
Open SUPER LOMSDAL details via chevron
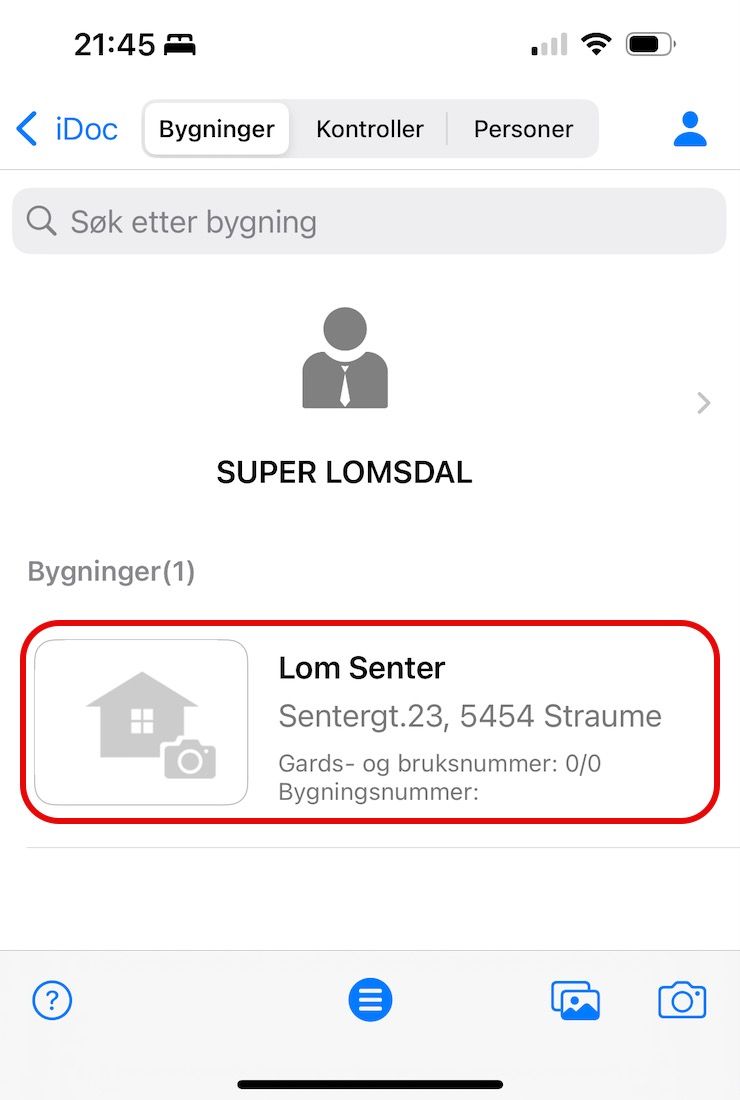click(x=704, y=403)
